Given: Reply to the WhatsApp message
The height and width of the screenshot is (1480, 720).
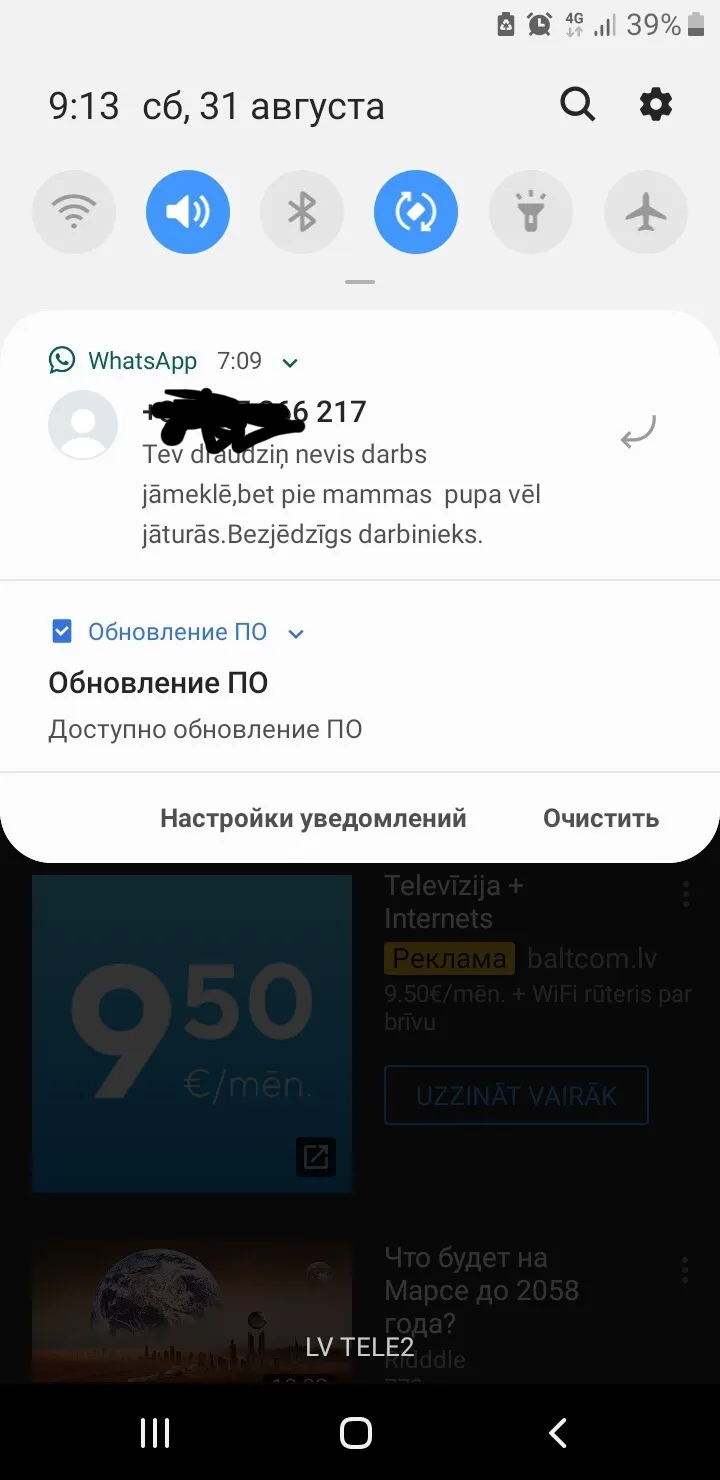Looking at the screenshot, I should point(638,432).
